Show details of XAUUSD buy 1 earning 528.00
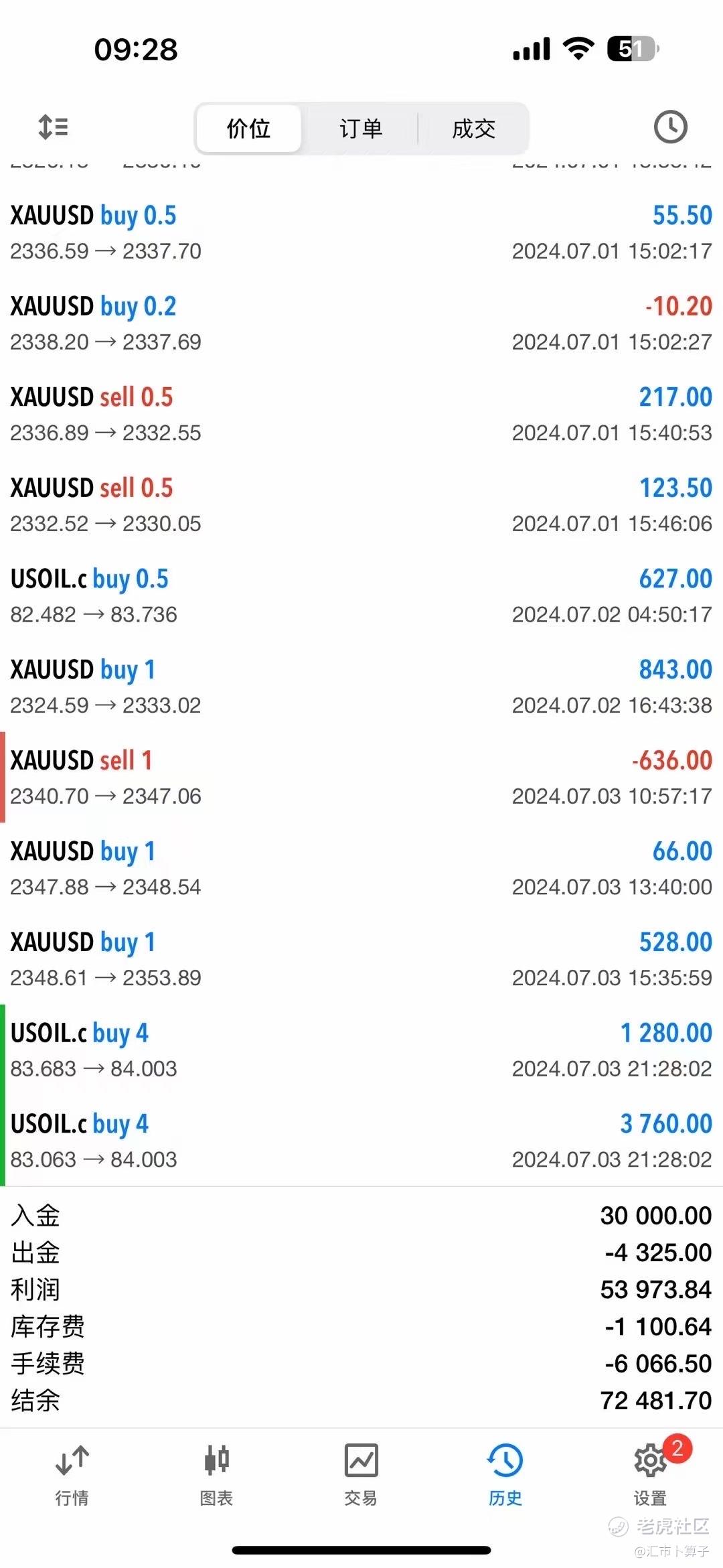Screen dimensions: 723x1568 [361, 959]
